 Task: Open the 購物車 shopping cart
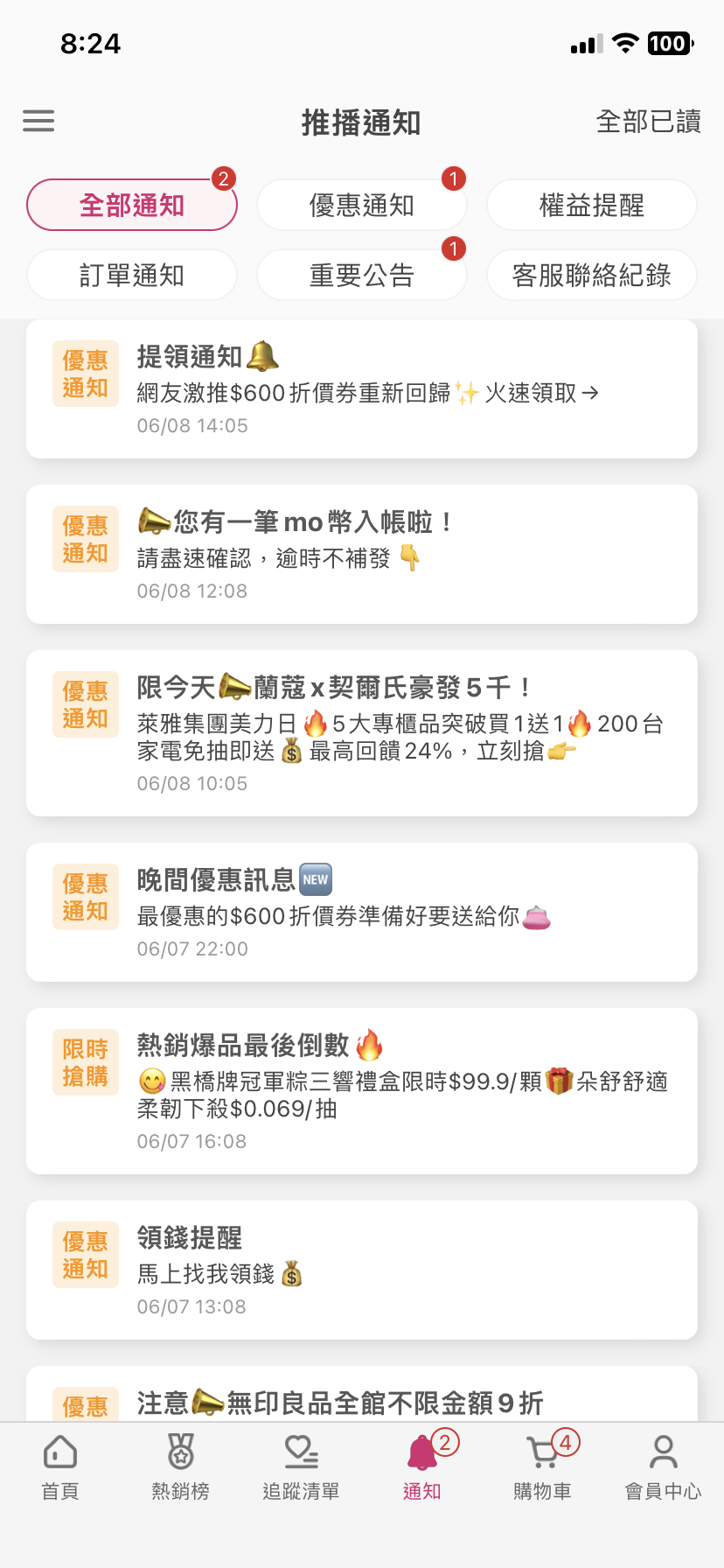(543, 1467)
